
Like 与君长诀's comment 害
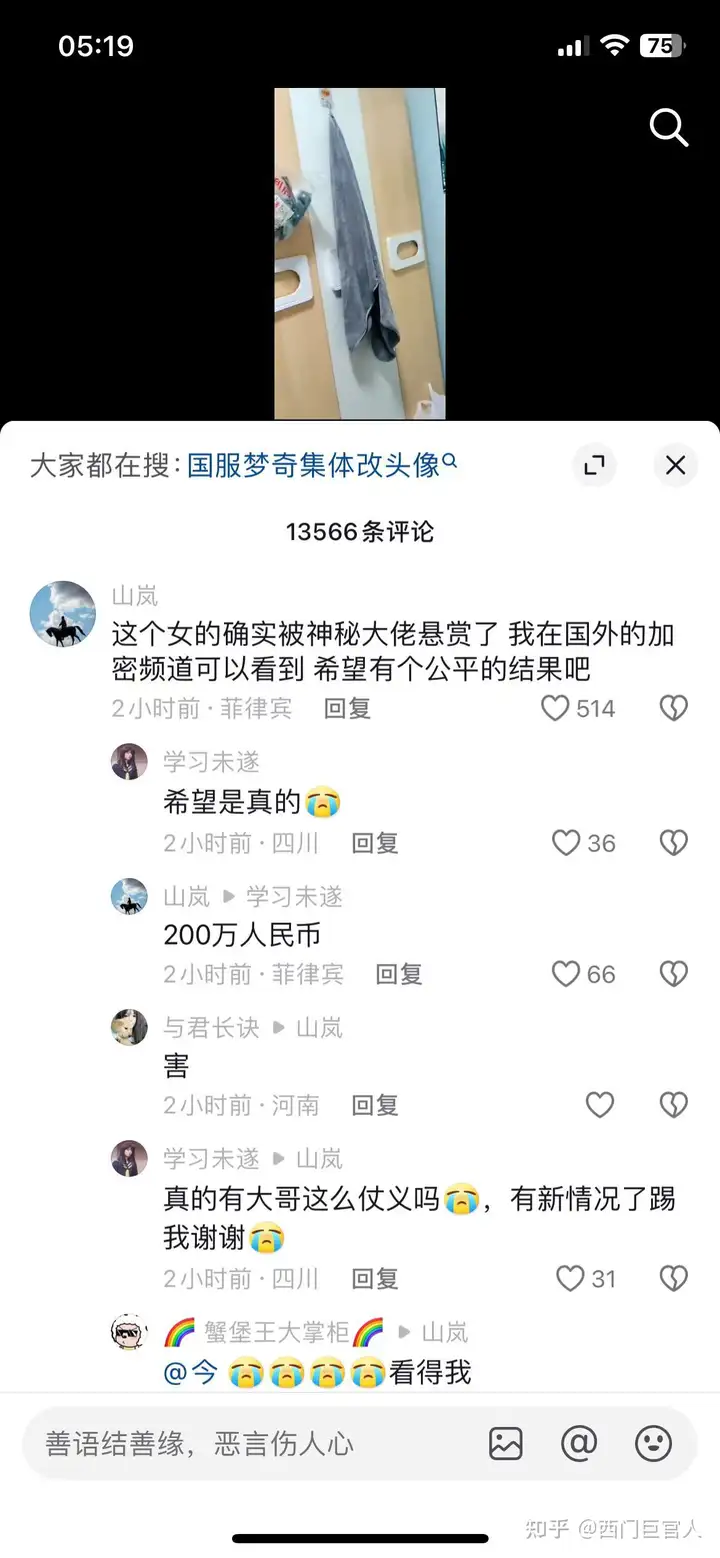click(599, 1105)
